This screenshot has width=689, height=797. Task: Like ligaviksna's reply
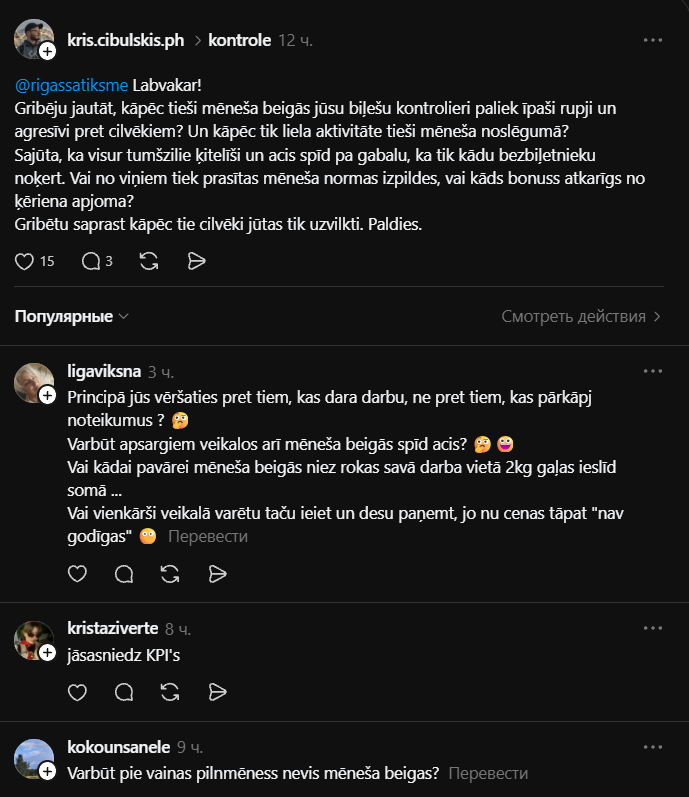77,573
